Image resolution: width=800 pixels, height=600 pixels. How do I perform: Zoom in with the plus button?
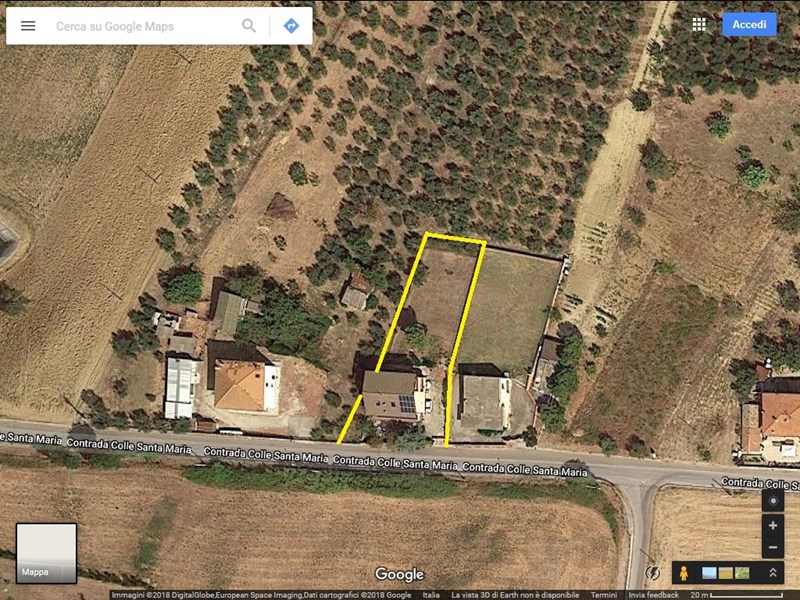pyautogui.click(x=772, y=526)
